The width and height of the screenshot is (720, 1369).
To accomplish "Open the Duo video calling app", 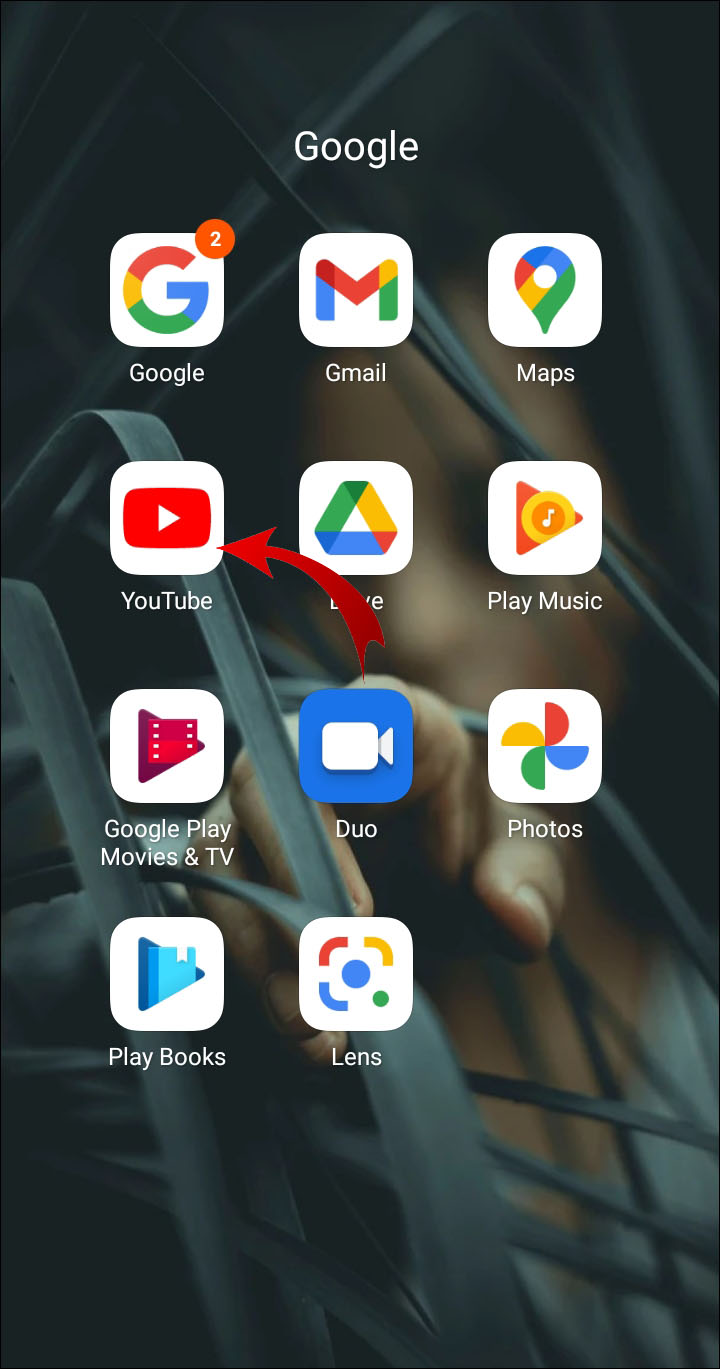I will coord(356,747).
